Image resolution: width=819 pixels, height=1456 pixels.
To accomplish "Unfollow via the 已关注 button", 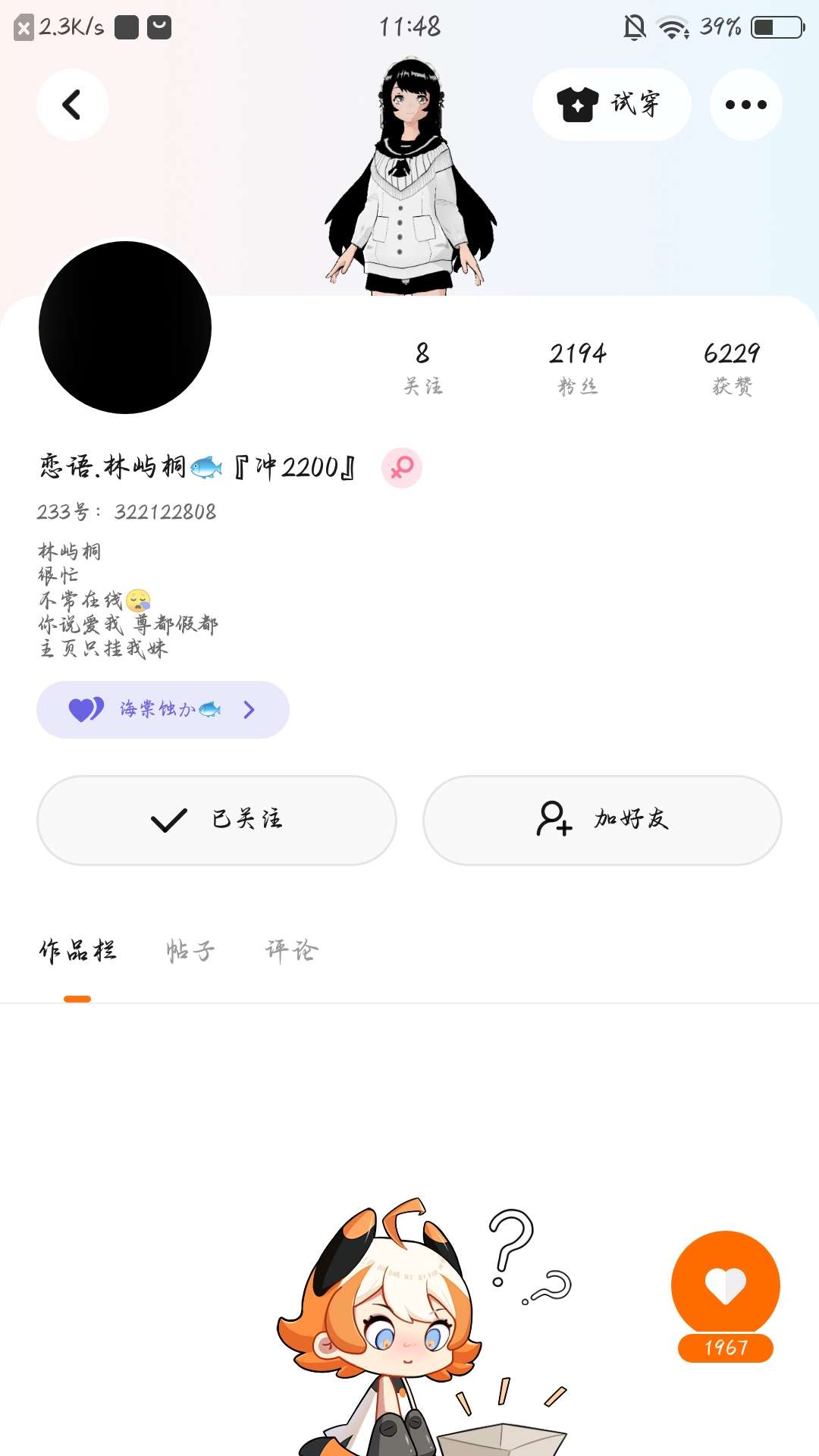I will [217, 820].
